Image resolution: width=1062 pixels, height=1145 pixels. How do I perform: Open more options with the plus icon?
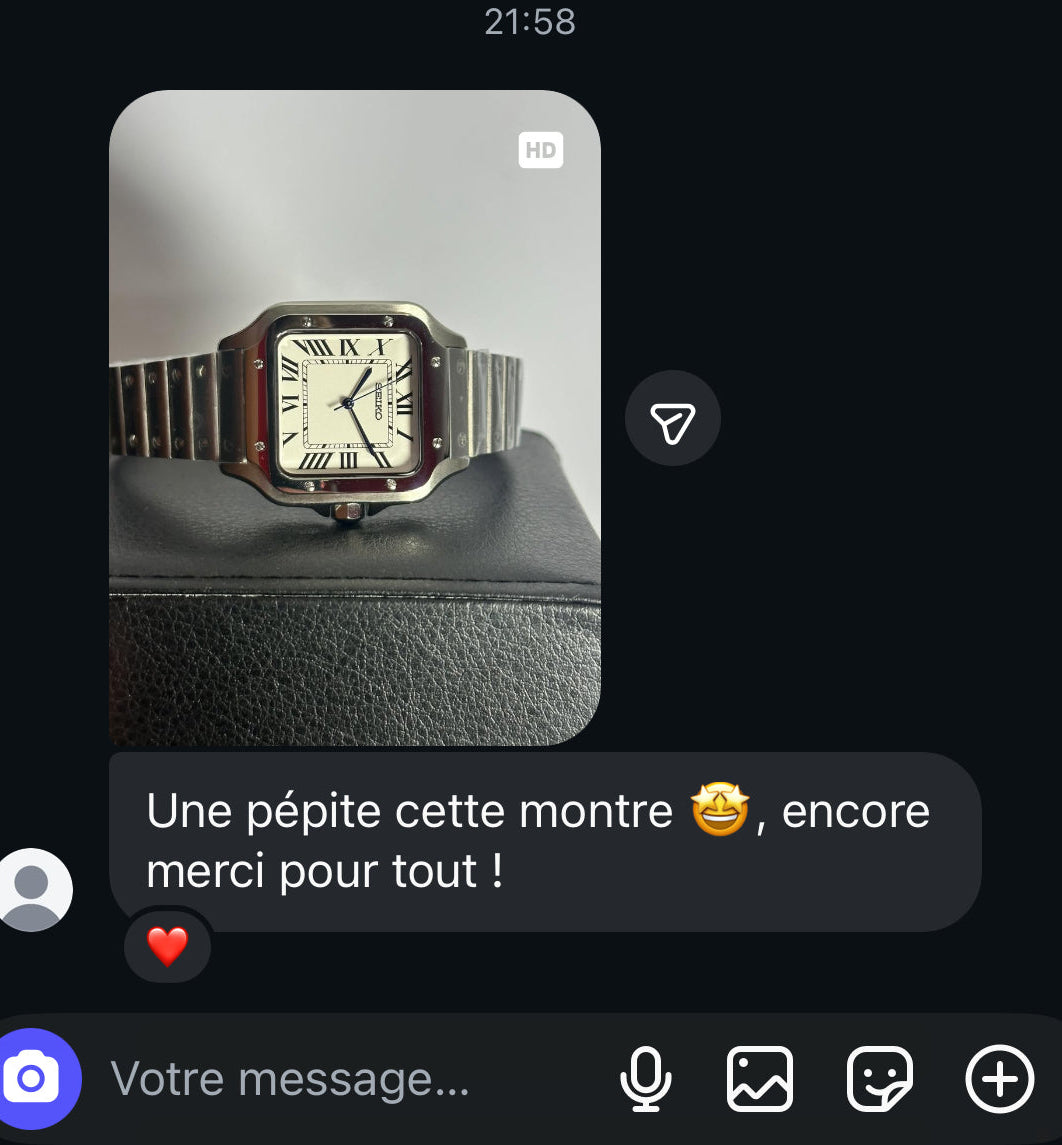999,1079
